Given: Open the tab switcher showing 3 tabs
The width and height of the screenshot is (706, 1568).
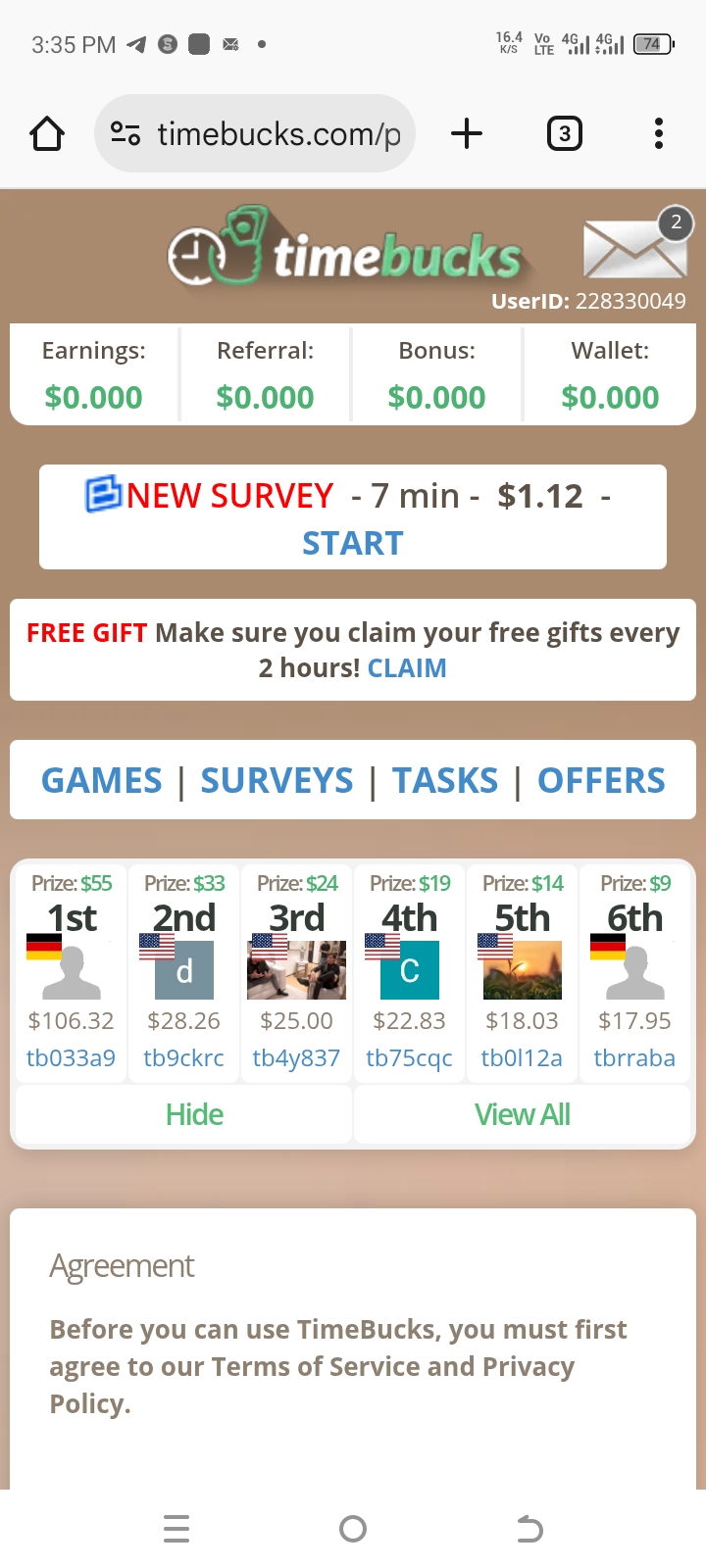Looking at the screenshot, I should click(564, 133).
